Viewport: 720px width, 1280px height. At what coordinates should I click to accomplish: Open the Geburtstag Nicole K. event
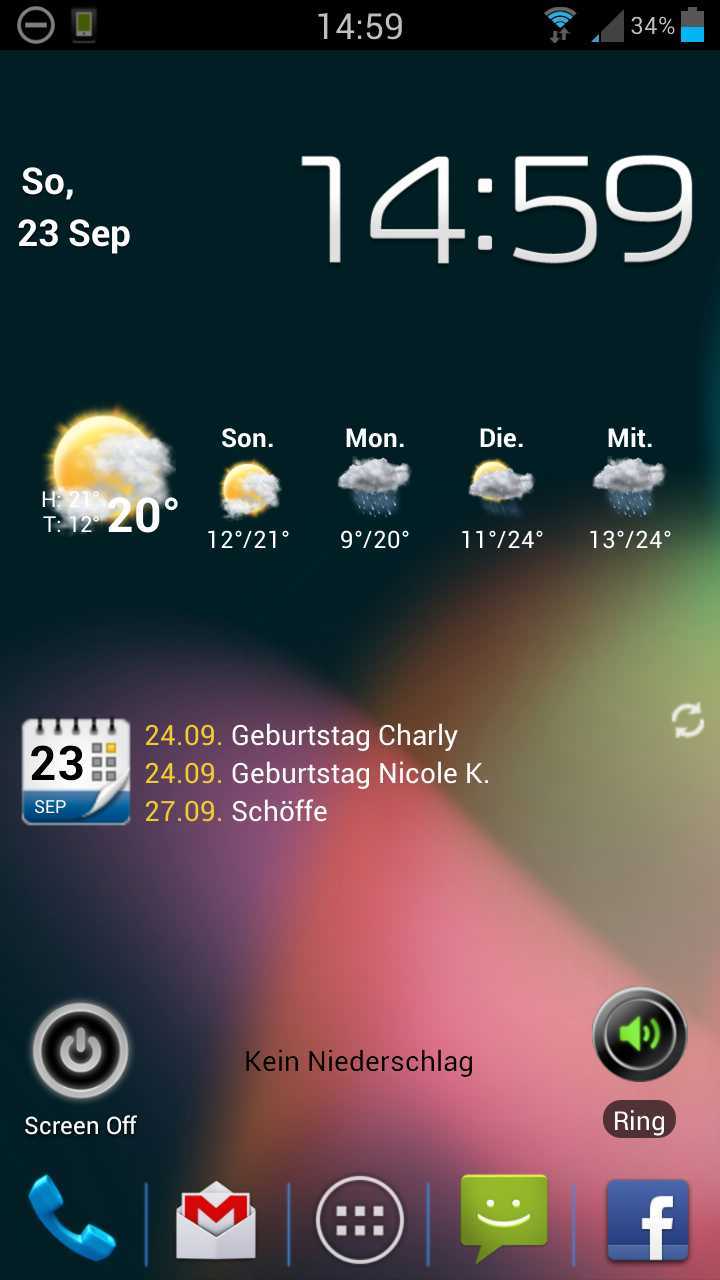coord(317,773)
